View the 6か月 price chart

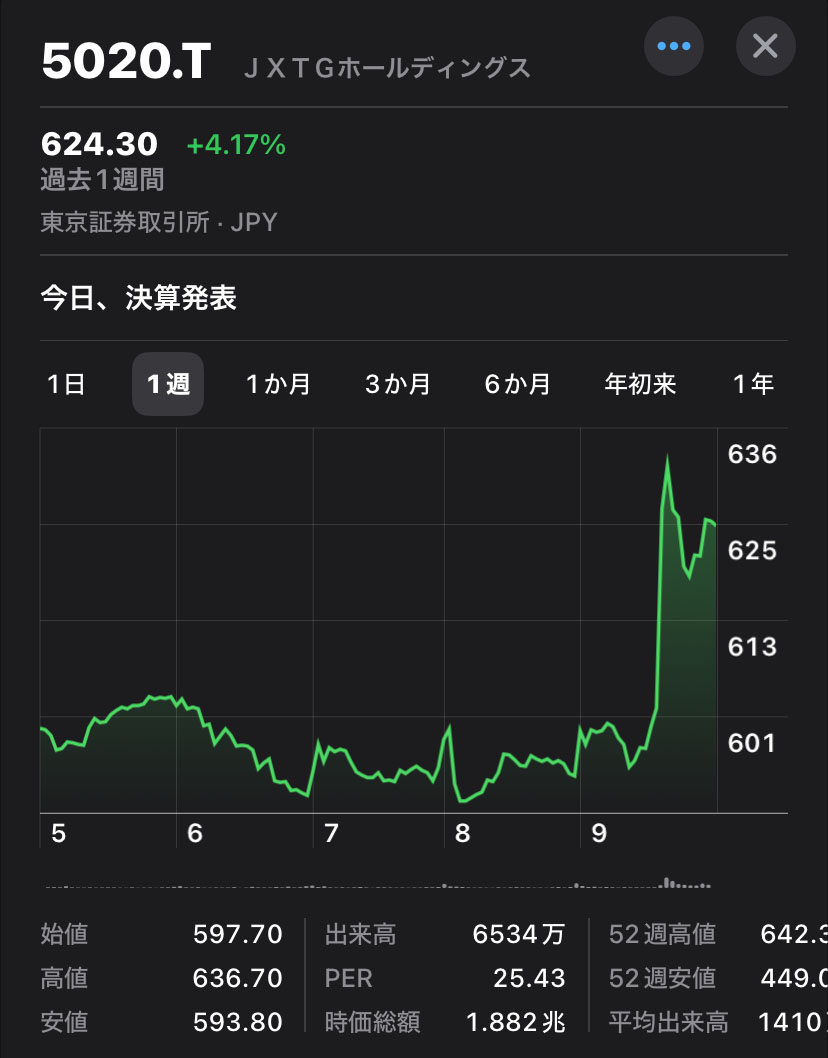point(517,384)
